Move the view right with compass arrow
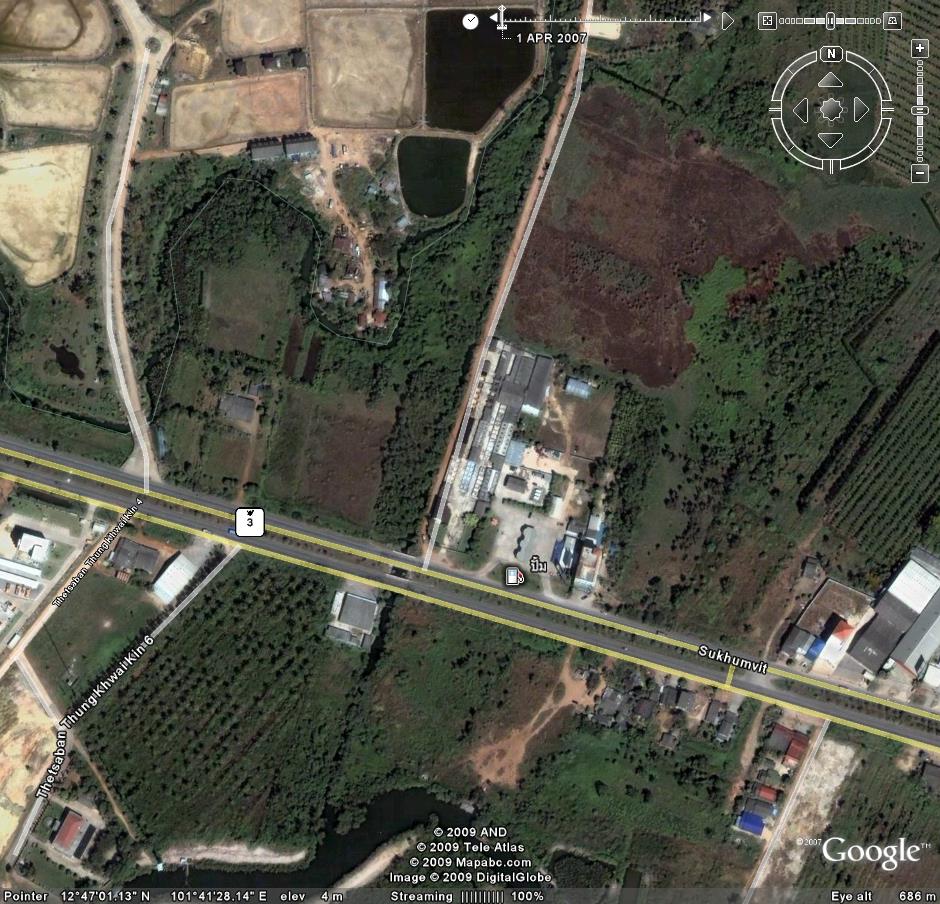 861,110
